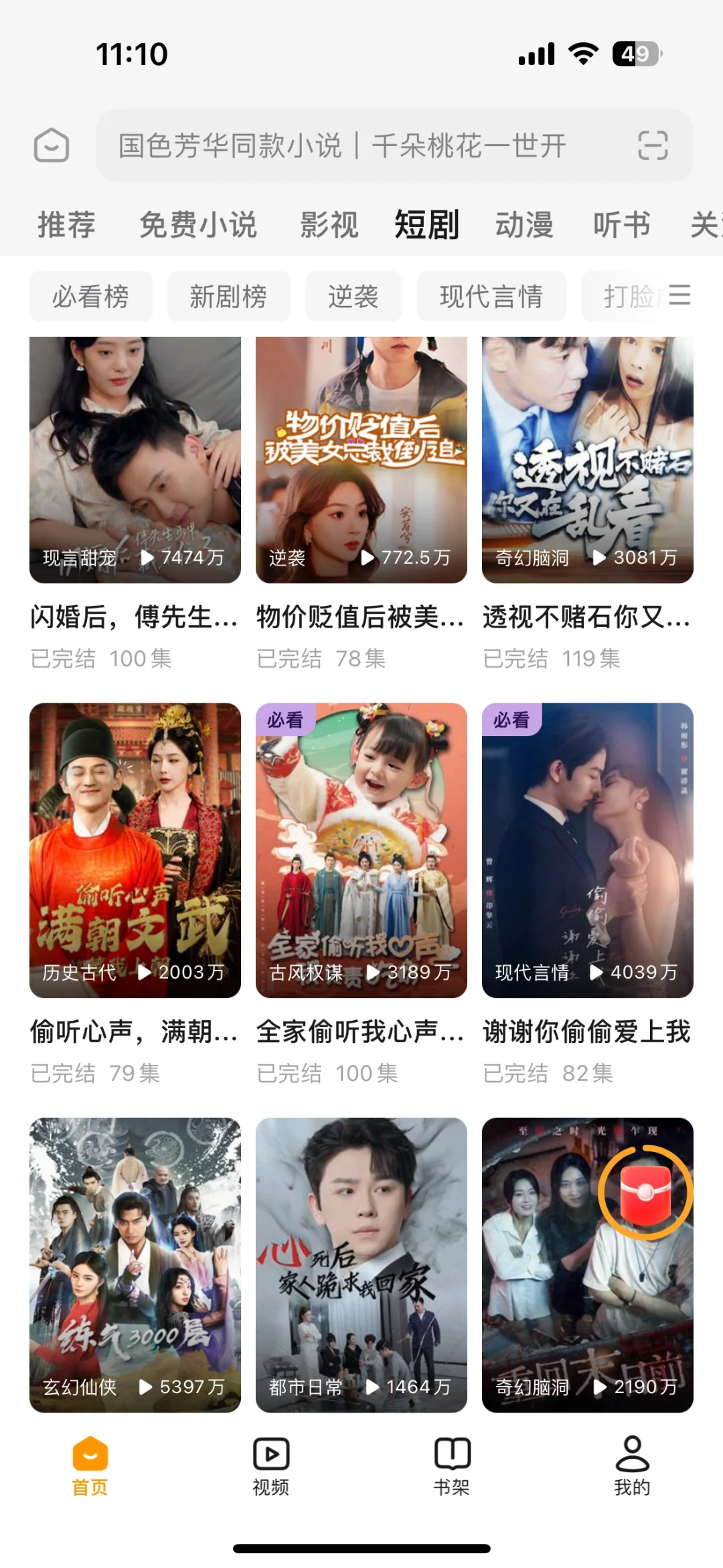Open the scan icon in search bar
Viewport: 723px width, 1568px height.
[653, 145]
